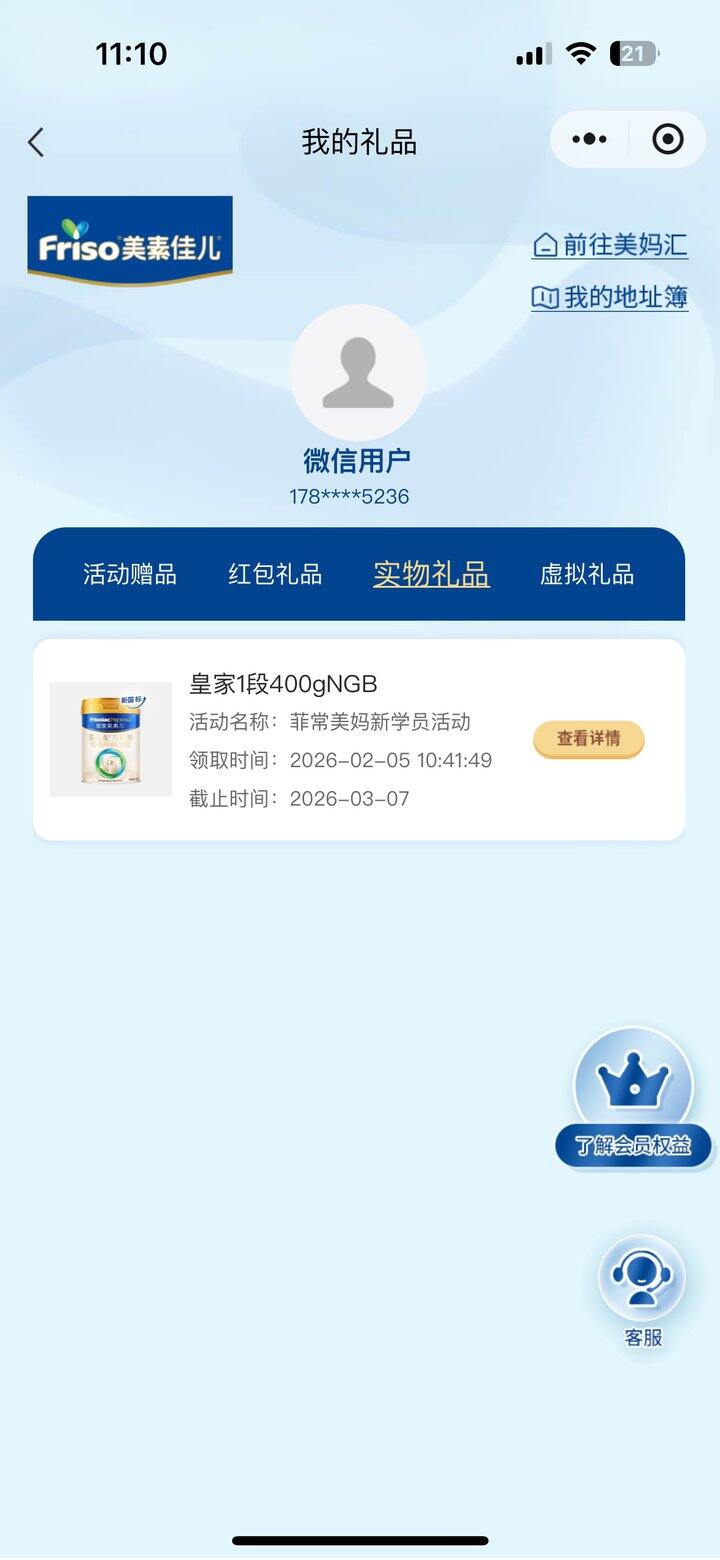Open 我的地址簿 address book link
This screenshot has height=1560, width=720.
coord(610,297)
